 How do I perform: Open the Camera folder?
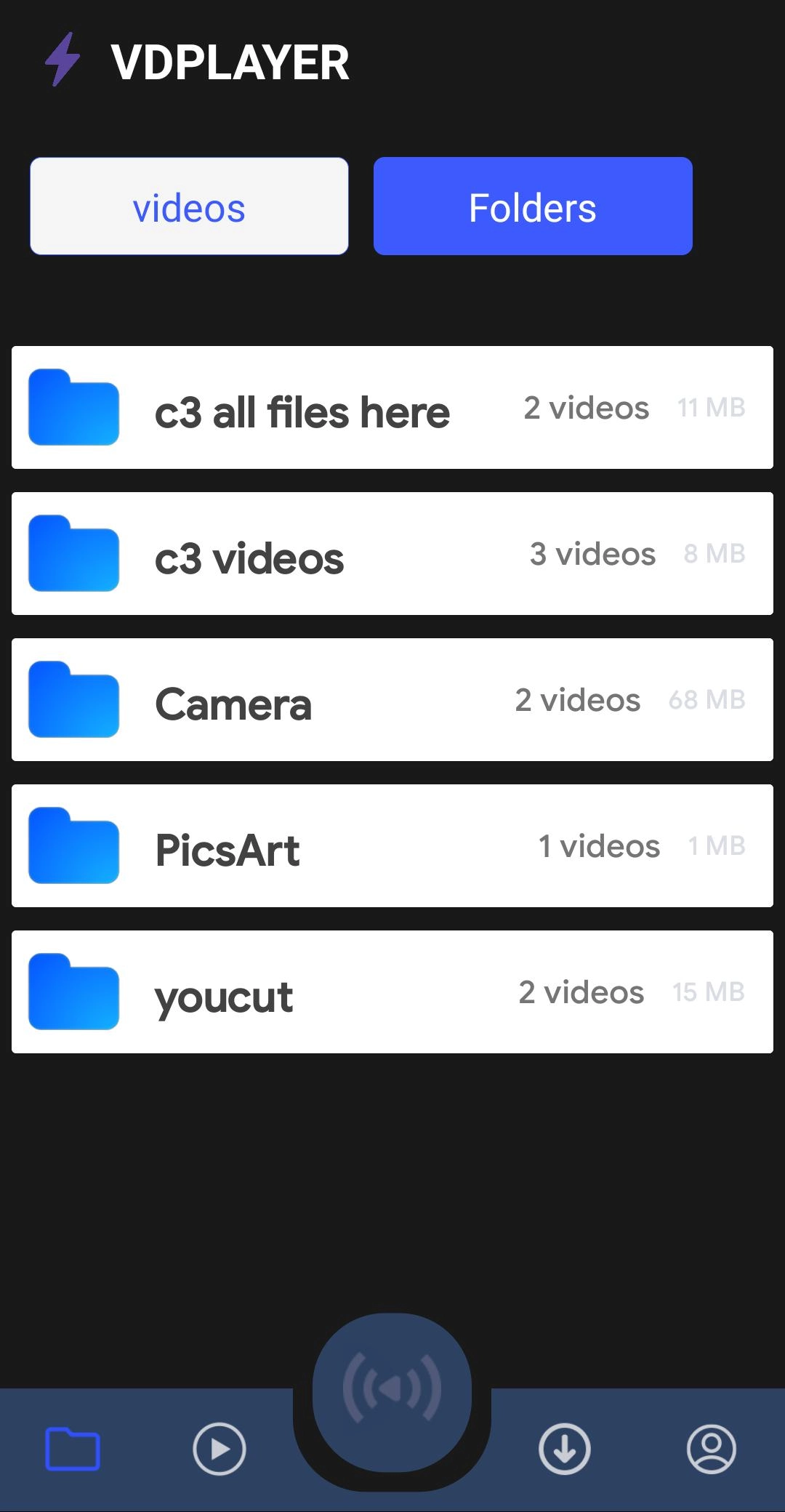[392, 700]
